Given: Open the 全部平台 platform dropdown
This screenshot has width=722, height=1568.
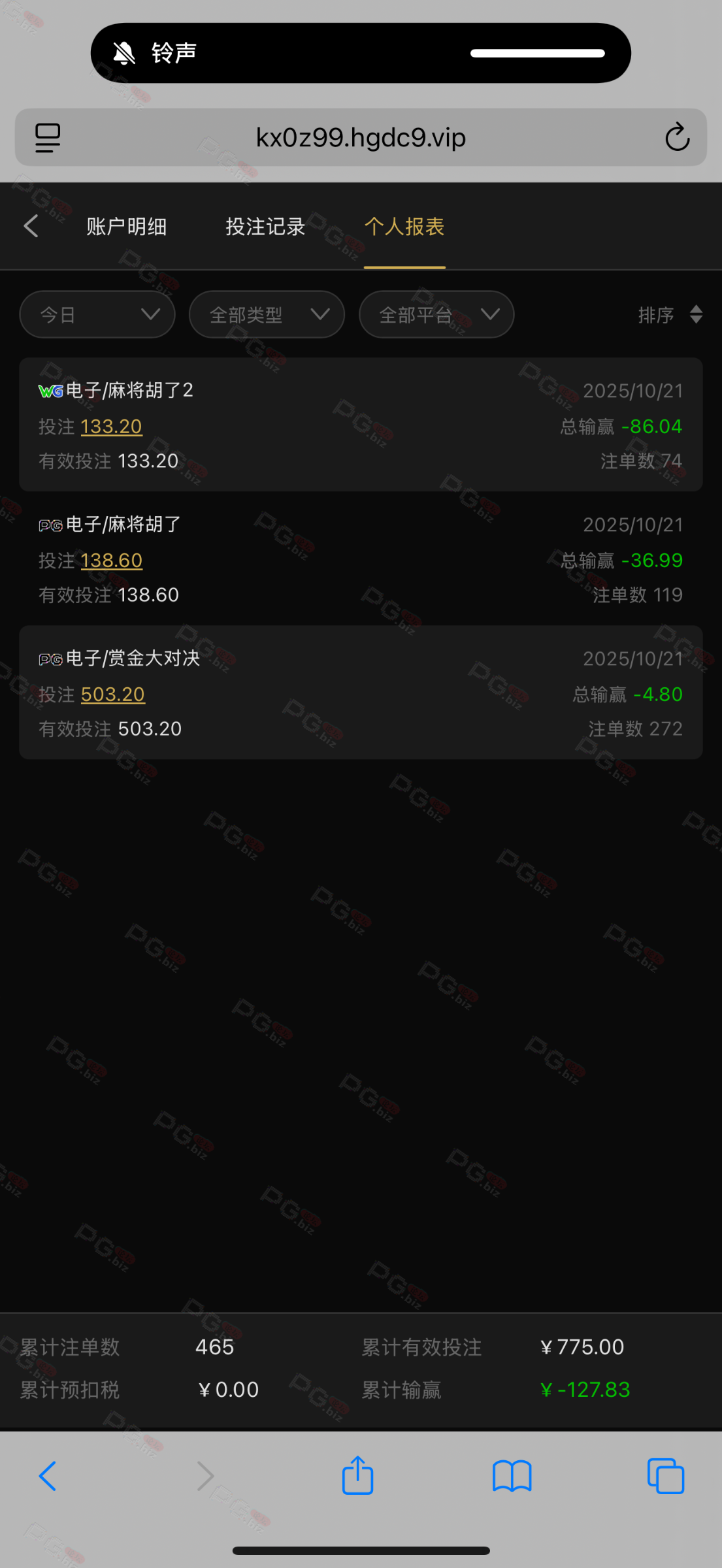Looking at the screenshot, I should pyautogui.click(x=436, y=315).
